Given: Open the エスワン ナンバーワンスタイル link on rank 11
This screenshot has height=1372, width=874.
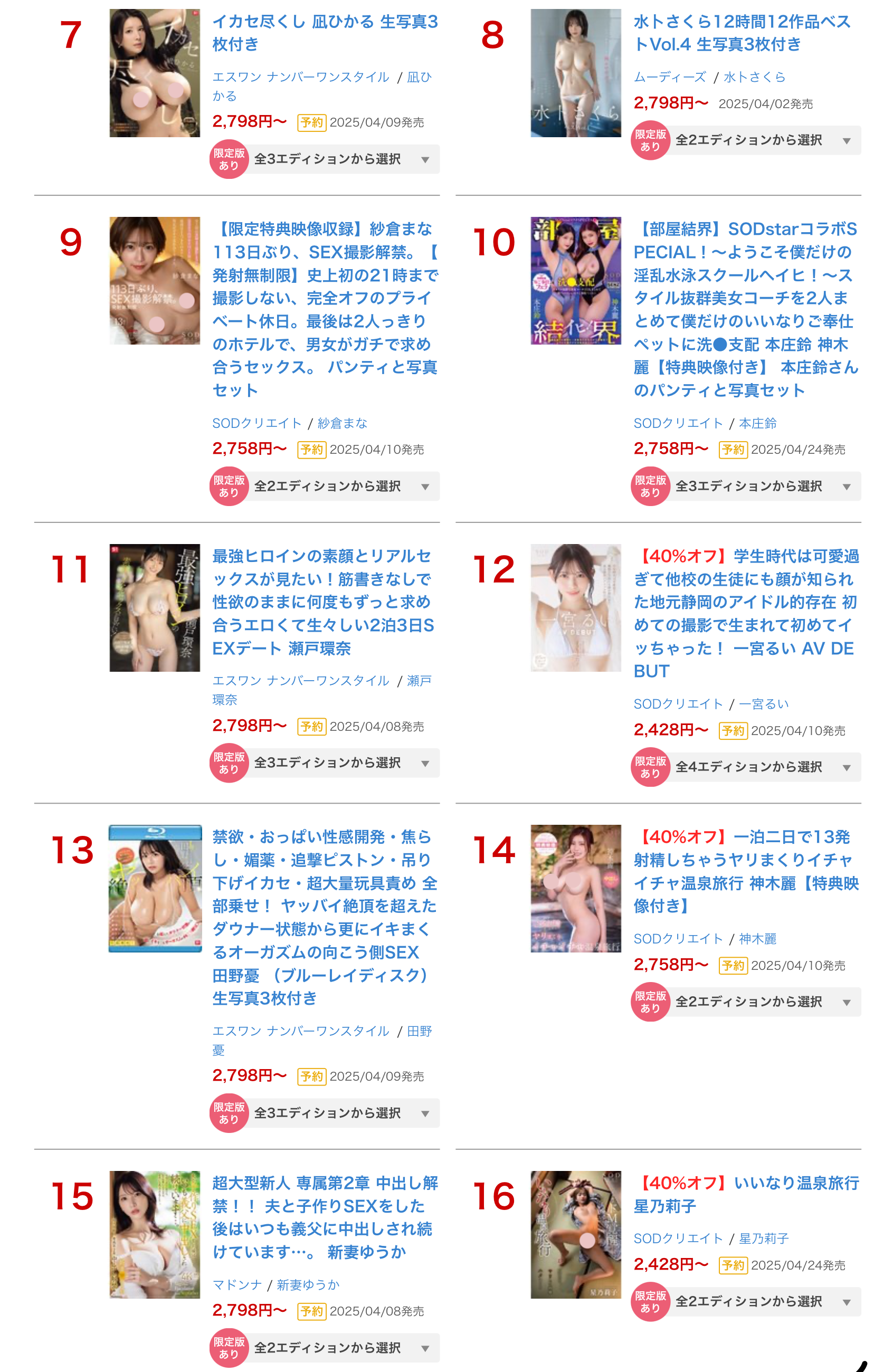Looking at the screenshot, I should coord(300,680).
